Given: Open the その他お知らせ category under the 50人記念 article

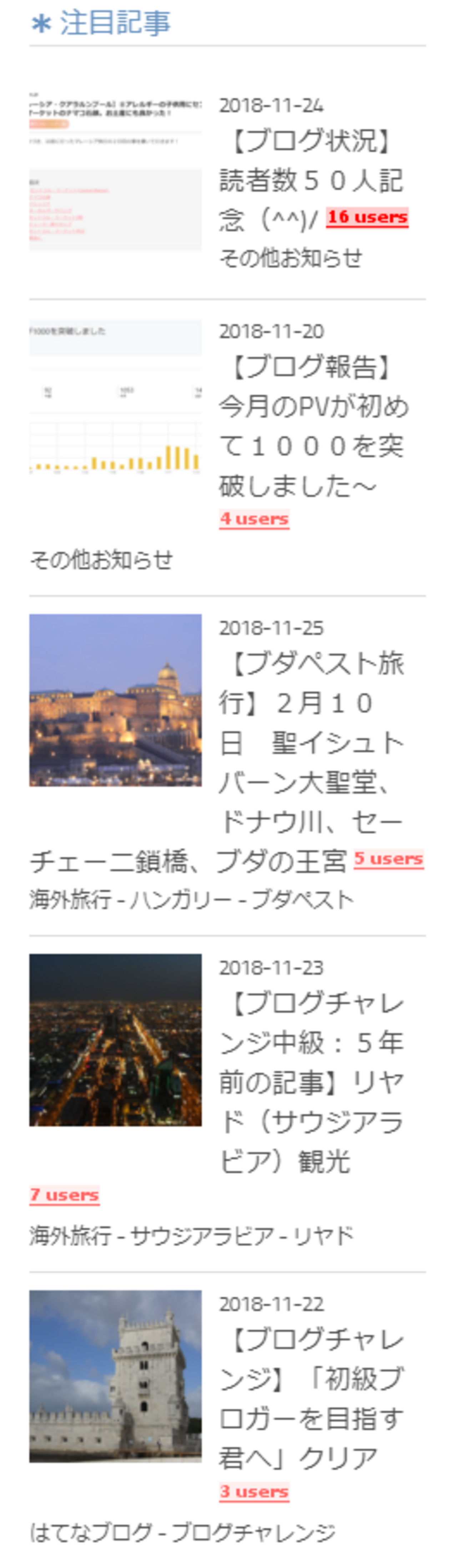Looking at the screenshot, I should click(291, 258).
